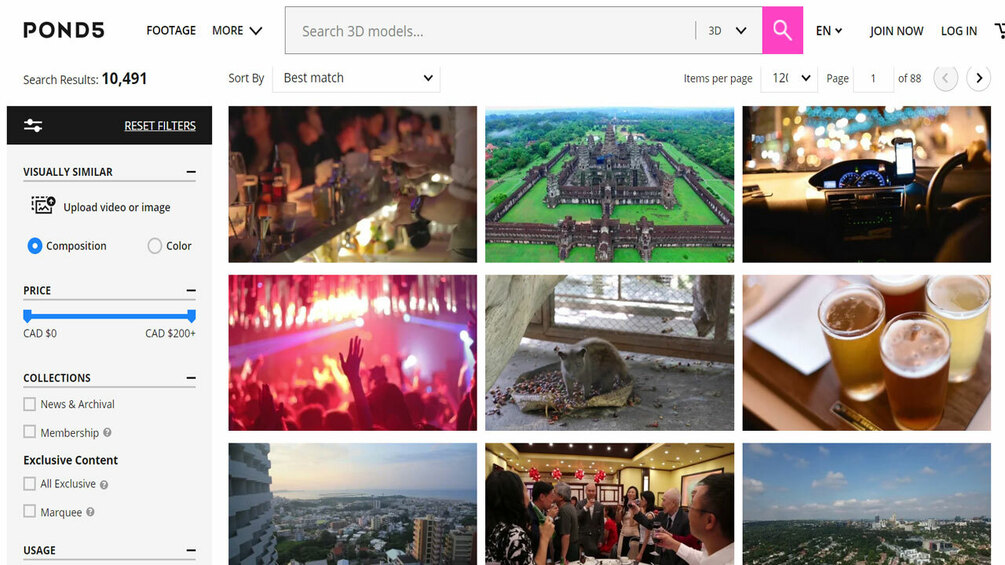The image size is (1005, 565).
Task: Select the Color similarity option
Action: tap(155, 246)
